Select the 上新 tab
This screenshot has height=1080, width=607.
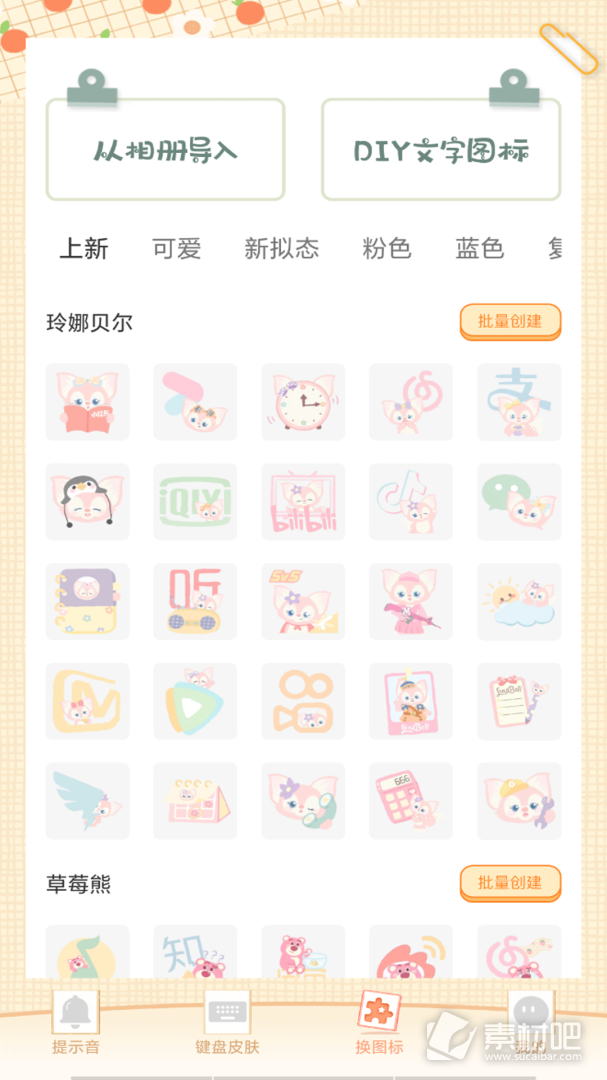84,248
